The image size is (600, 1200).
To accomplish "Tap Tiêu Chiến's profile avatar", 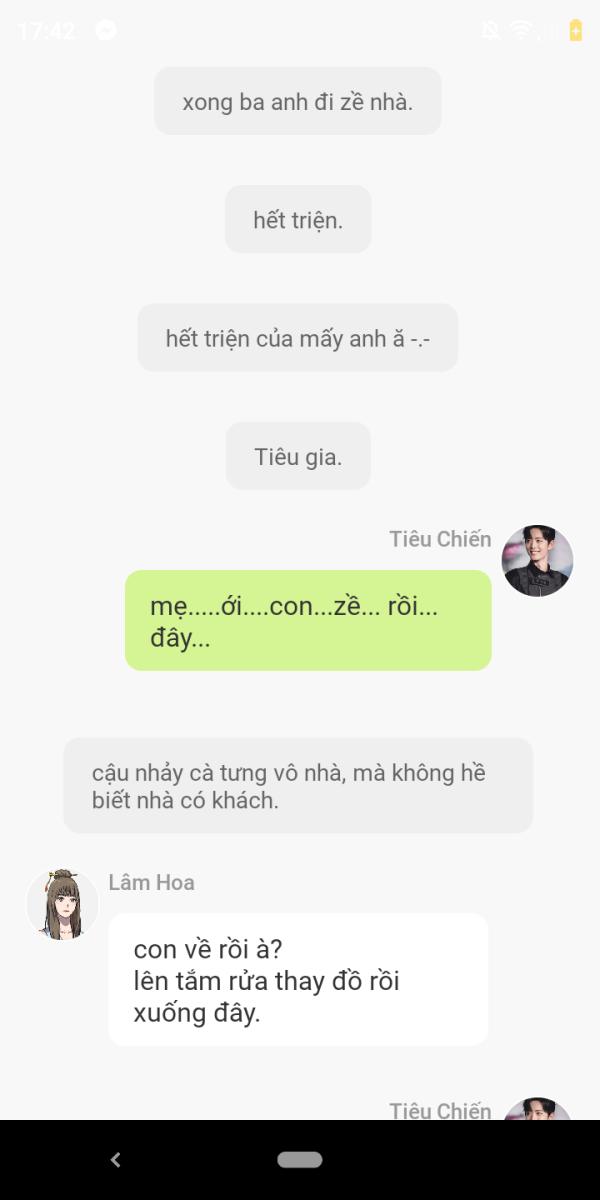I will (537, 561).
